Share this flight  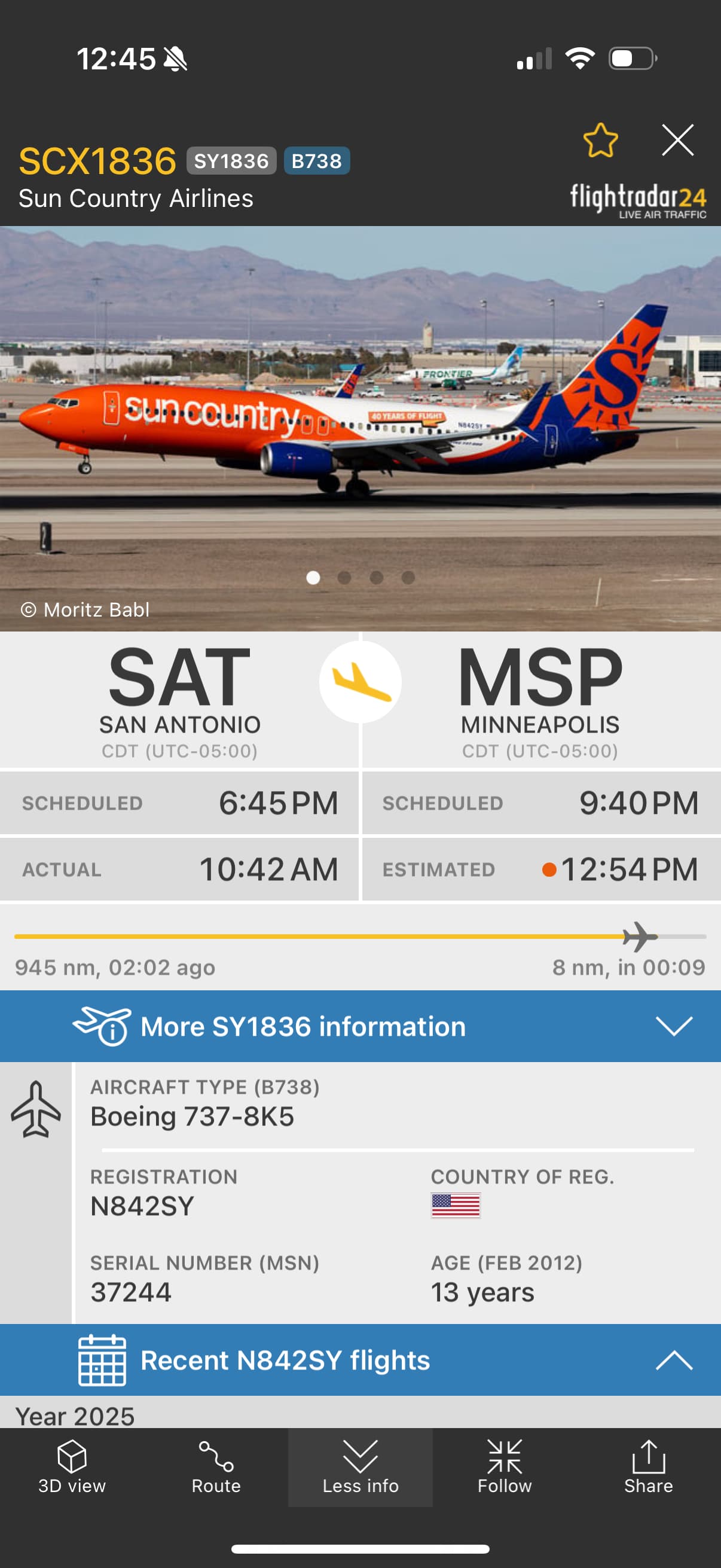648,1467
